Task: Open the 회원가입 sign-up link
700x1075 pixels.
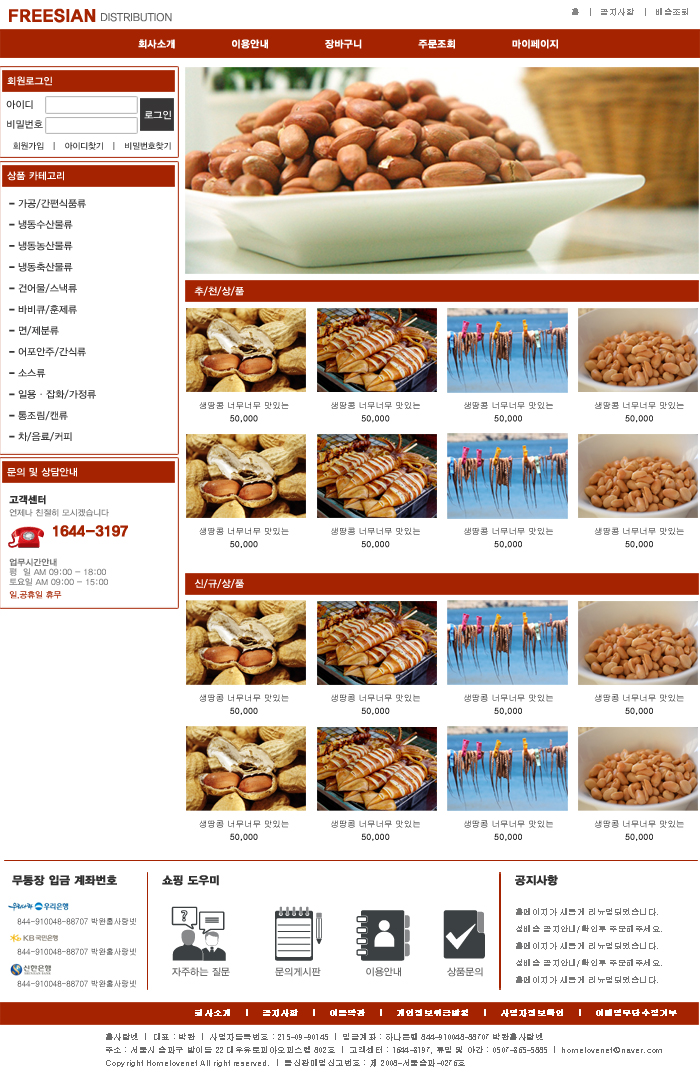Action: pos(28,146)
